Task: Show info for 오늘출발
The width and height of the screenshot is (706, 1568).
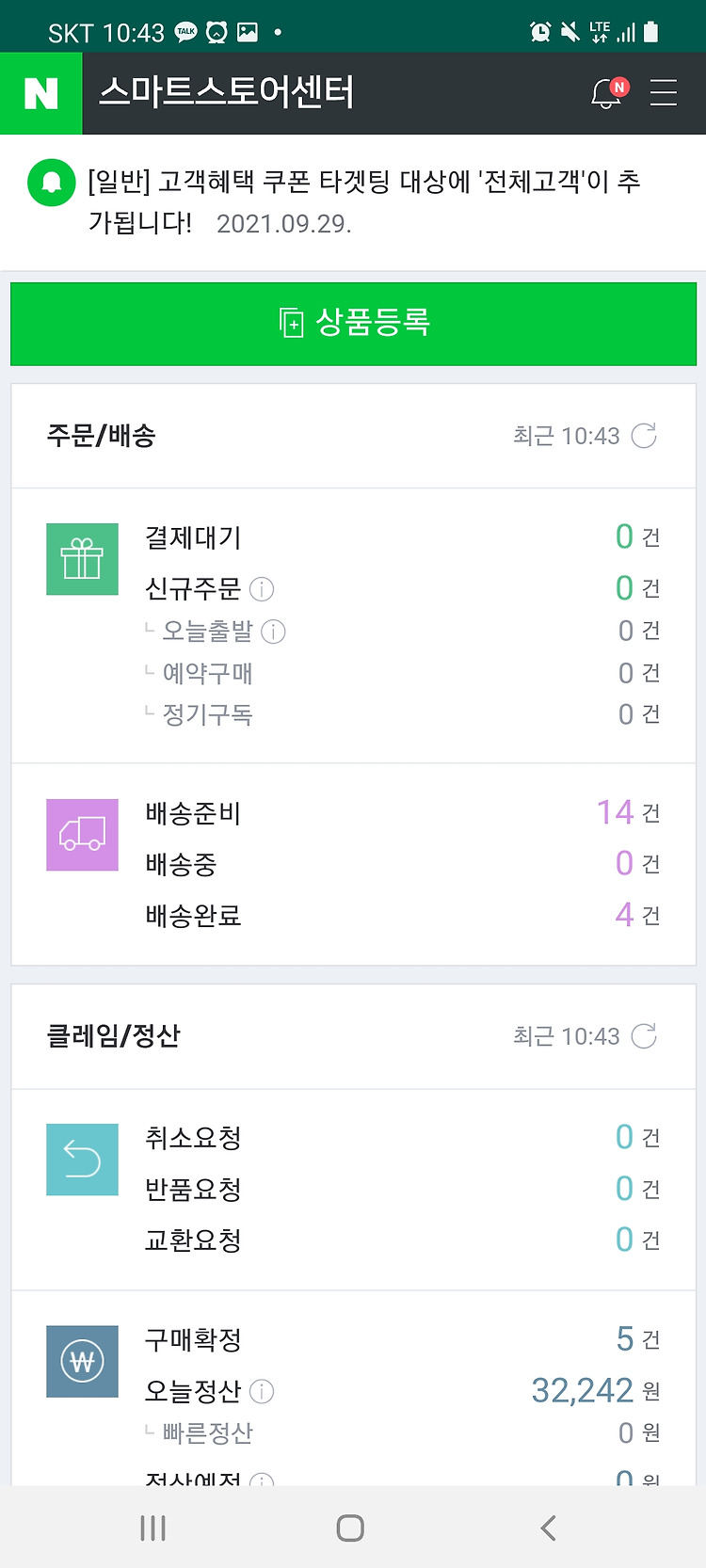Action: (x=273, y=632)
